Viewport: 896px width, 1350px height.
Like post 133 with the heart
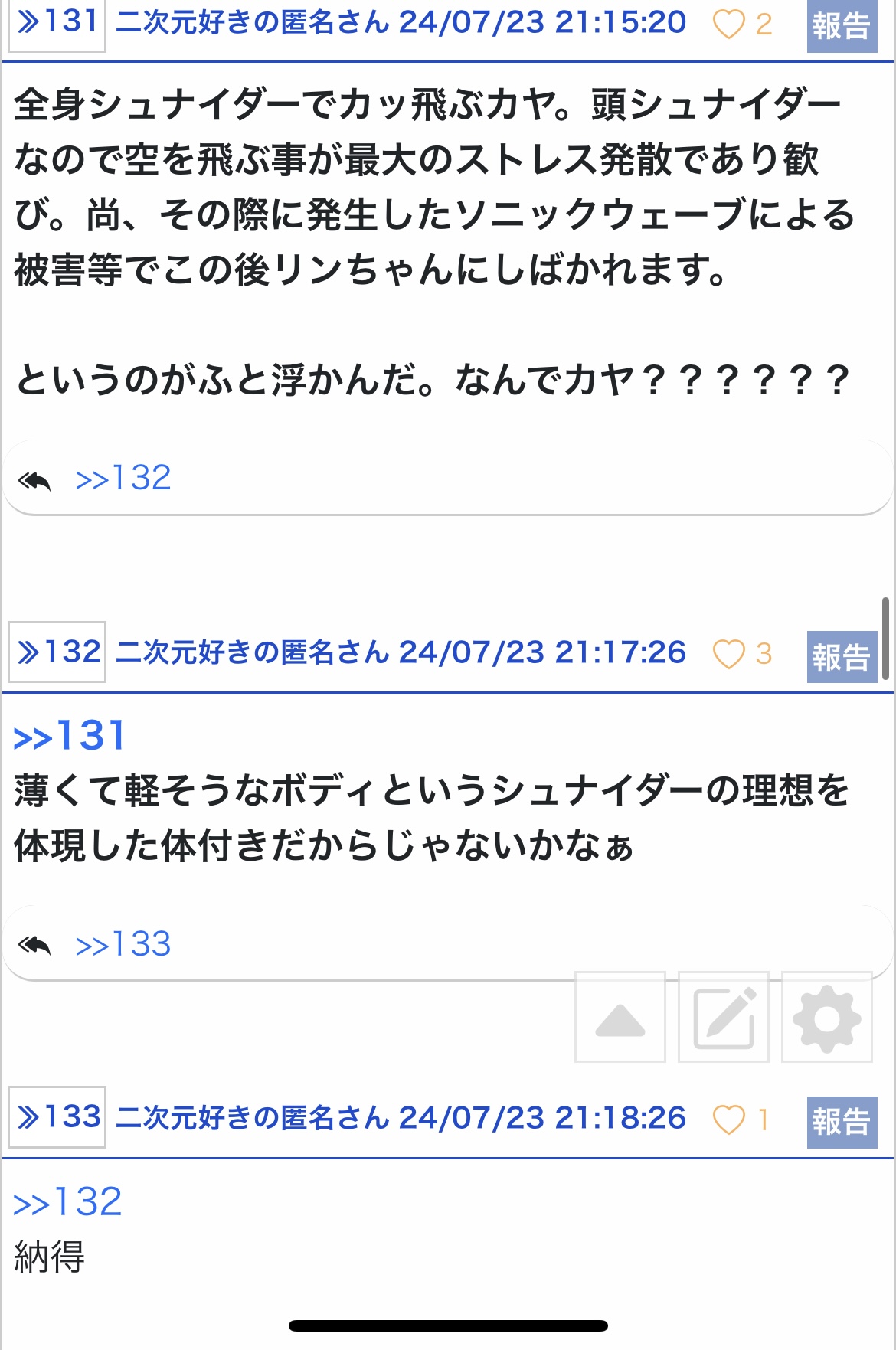pyautogui.click(x=728, y=1120)
